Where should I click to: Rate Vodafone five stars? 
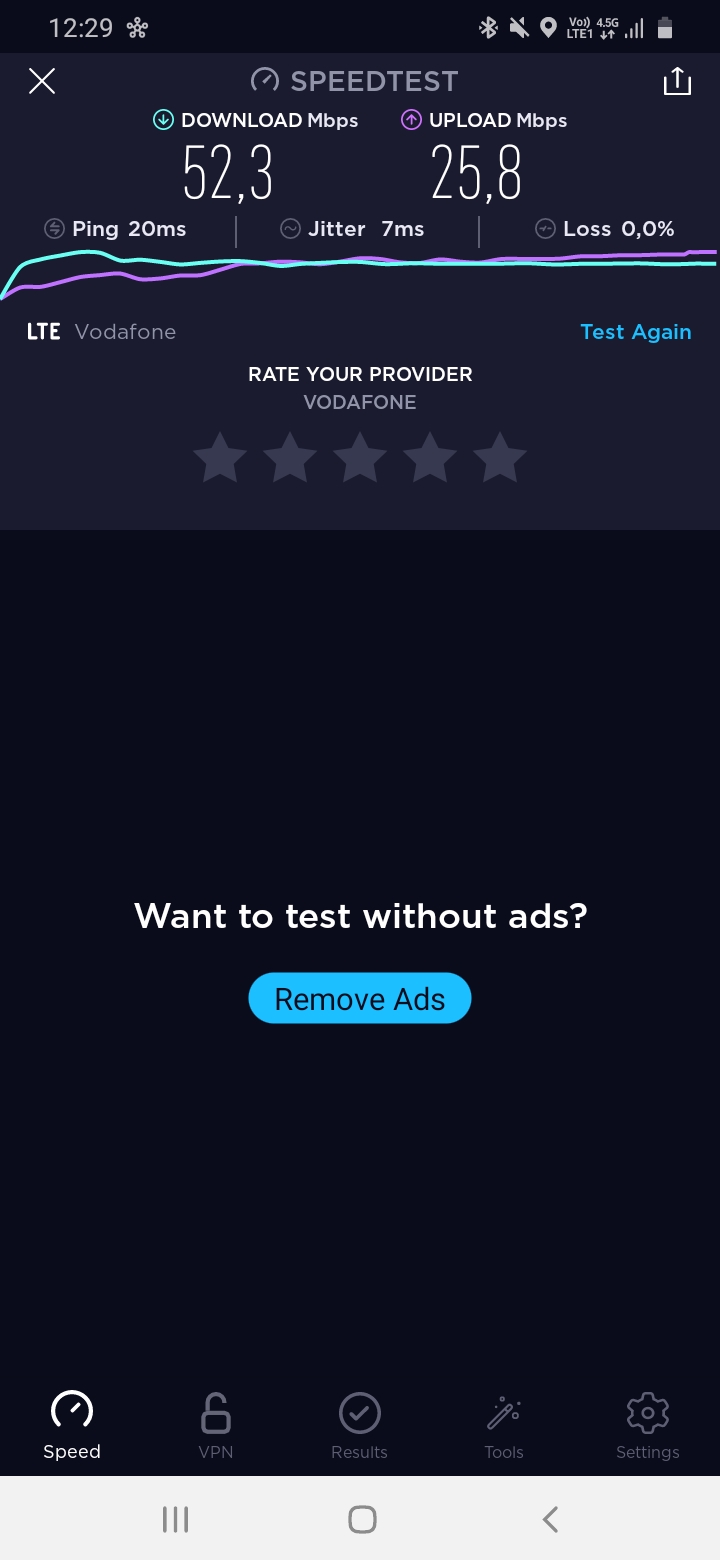tap(500, 459)
